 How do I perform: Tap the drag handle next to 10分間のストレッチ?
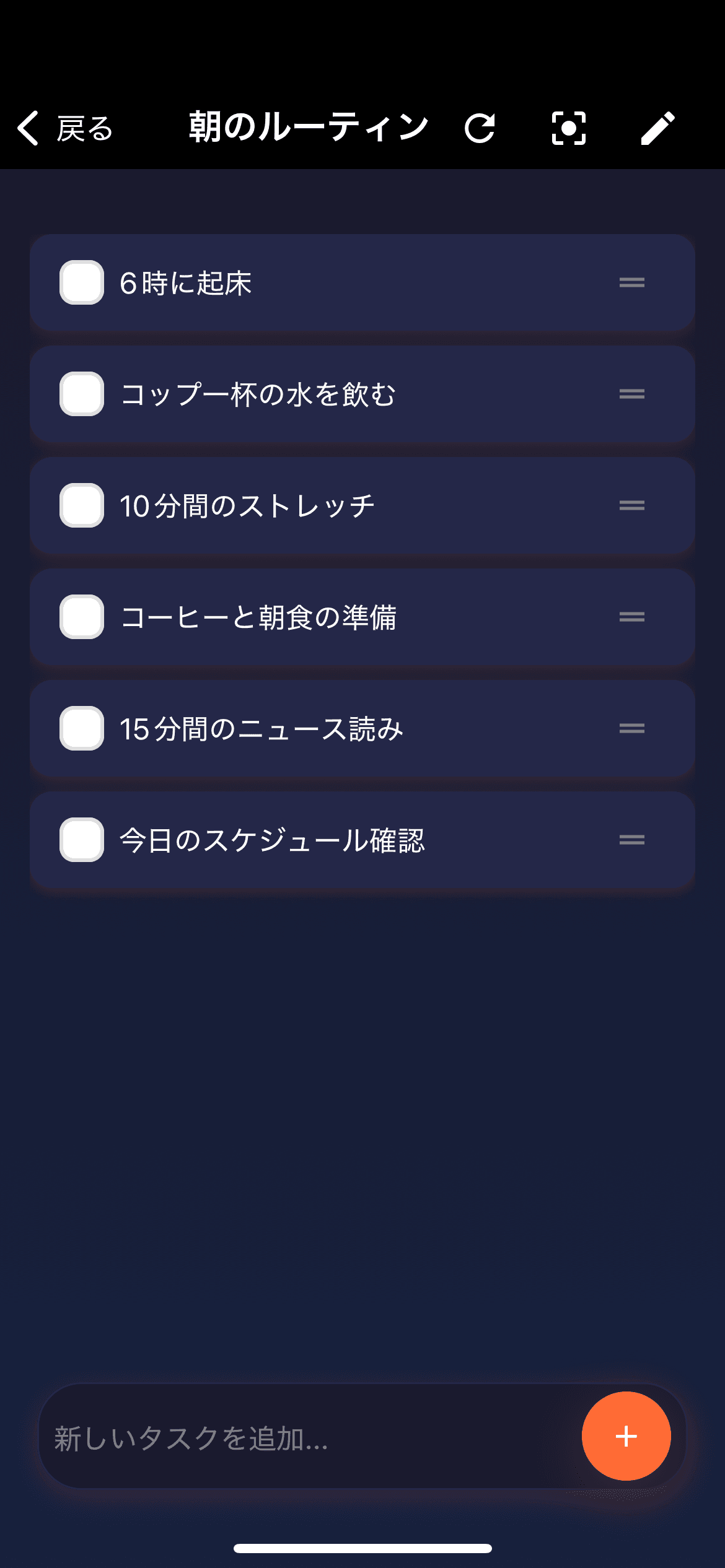point(630,506)
